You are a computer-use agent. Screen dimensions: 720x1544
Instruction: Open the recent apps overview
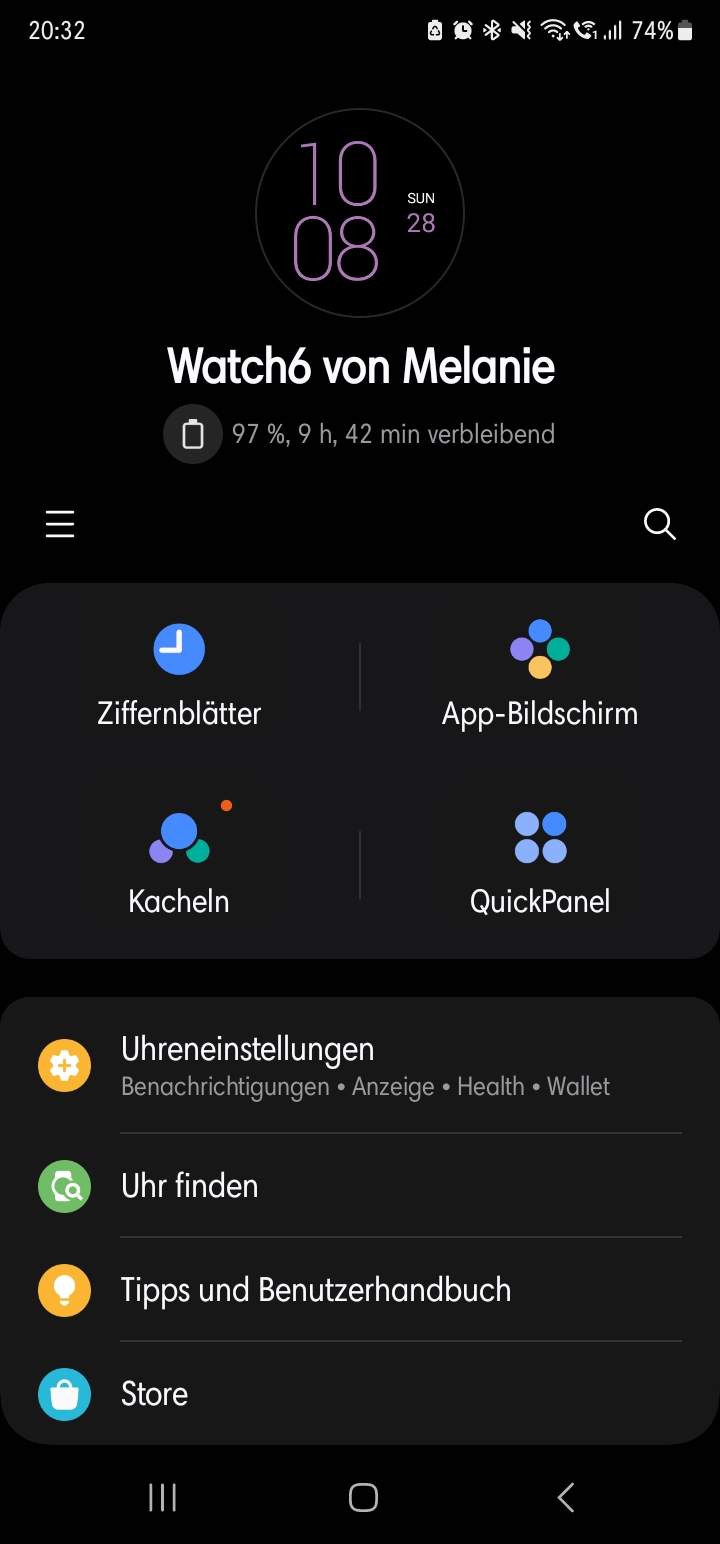[161, 1497]
